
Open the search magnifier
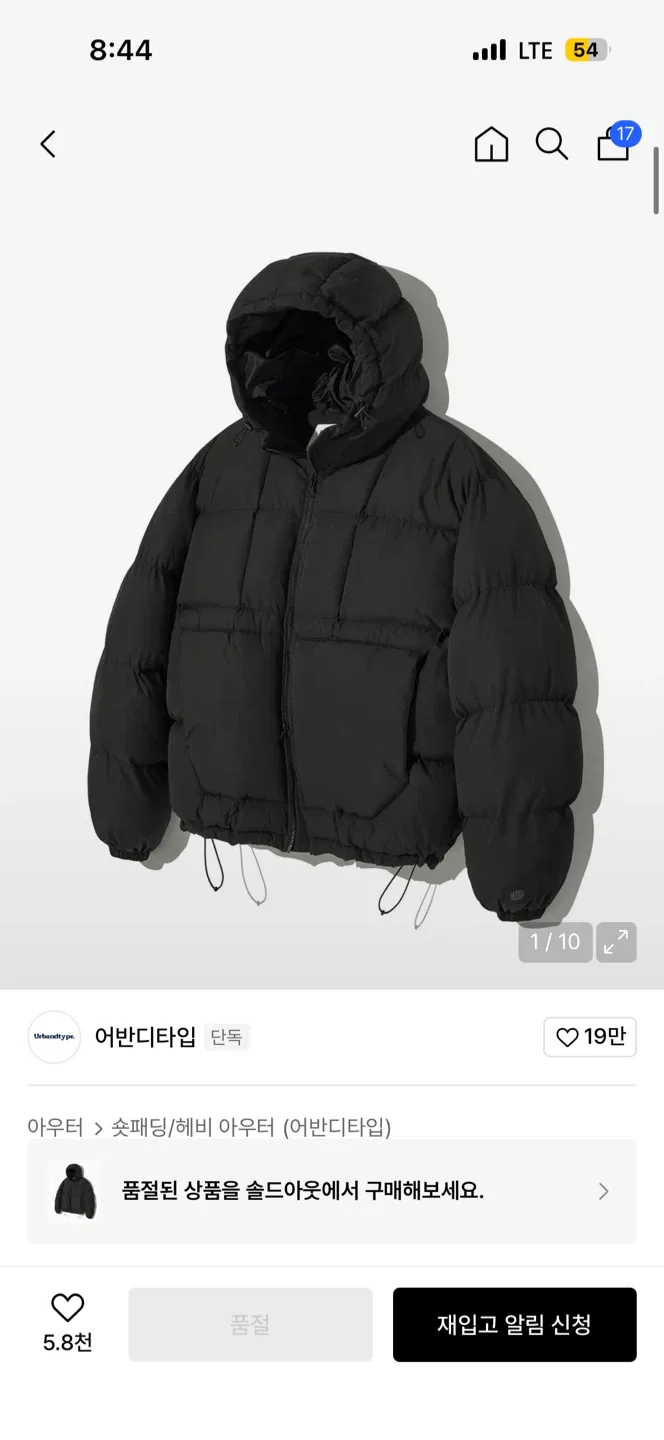pyautogui.click(x=551, y=144)
